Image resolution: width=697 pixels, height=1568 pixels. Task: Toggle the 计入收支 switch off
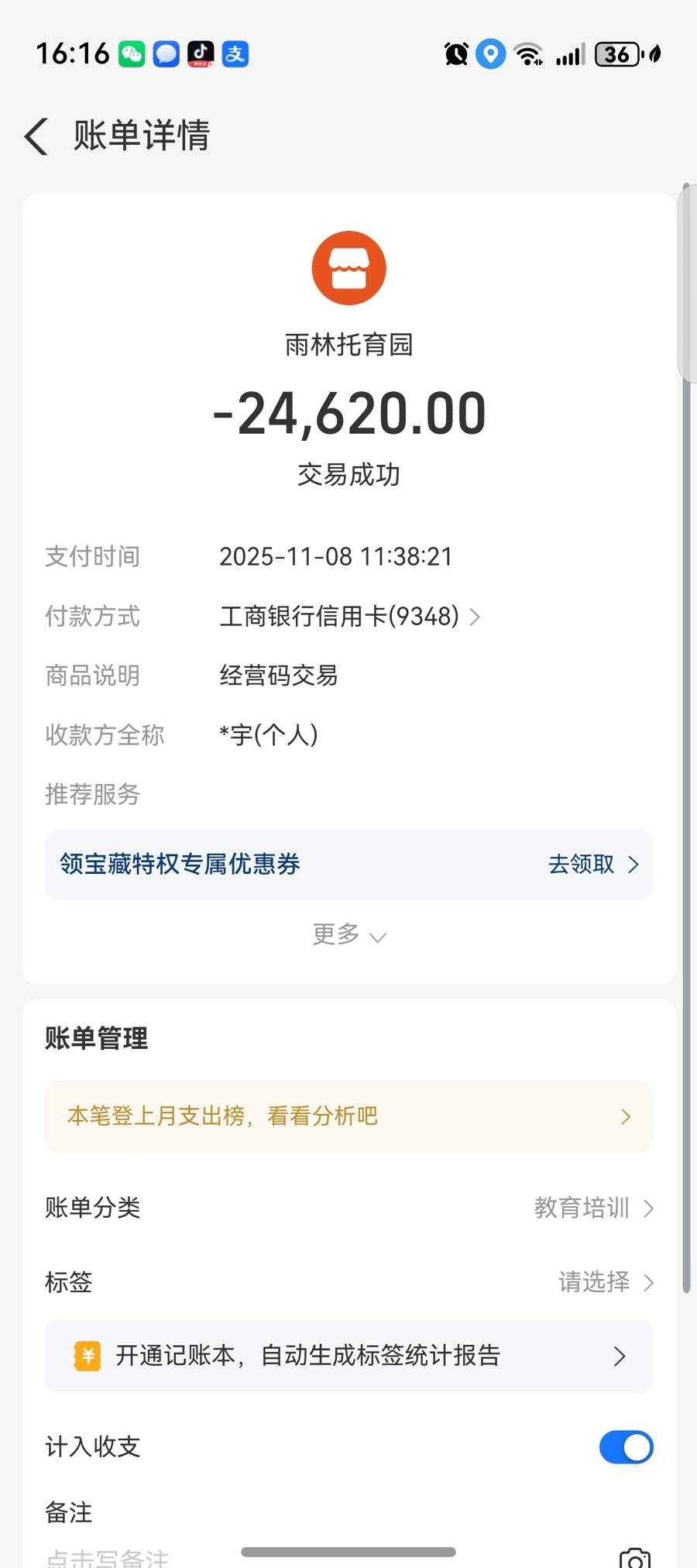click(x=626, y=1447)
